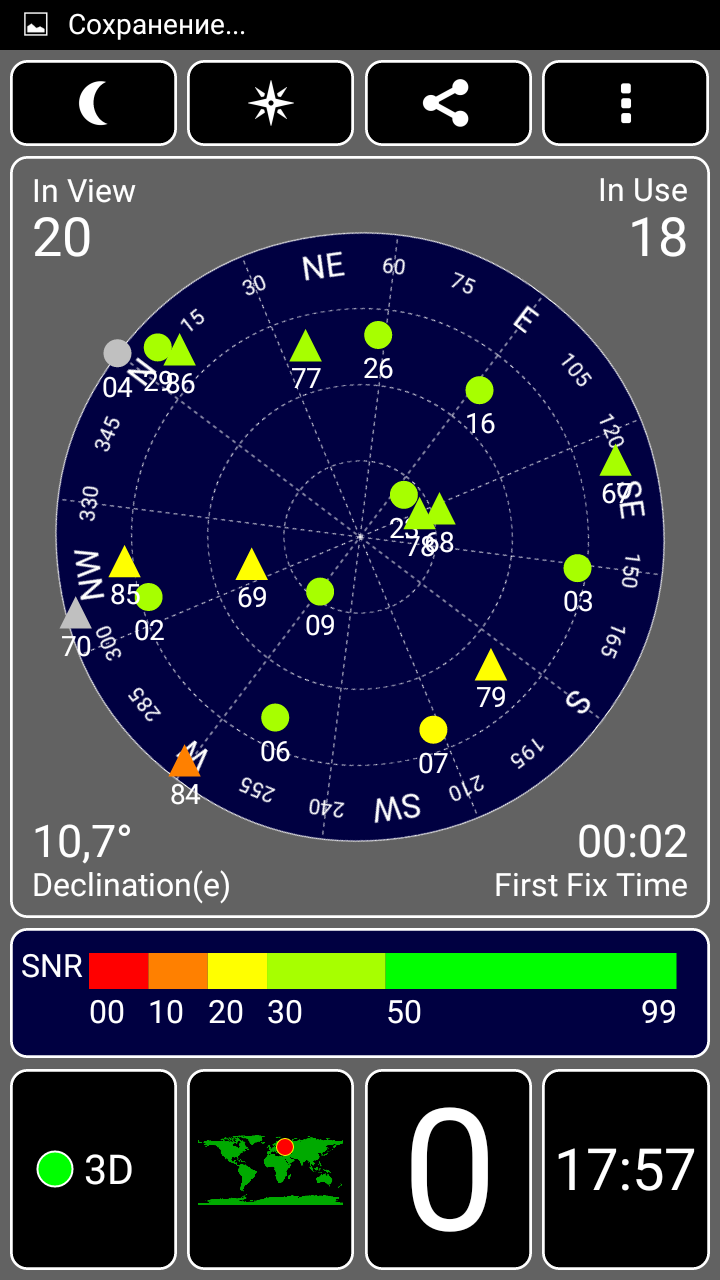Screen dimensions: 720x1280
Task: Share the GPS status
Action: tap(448, 103)
